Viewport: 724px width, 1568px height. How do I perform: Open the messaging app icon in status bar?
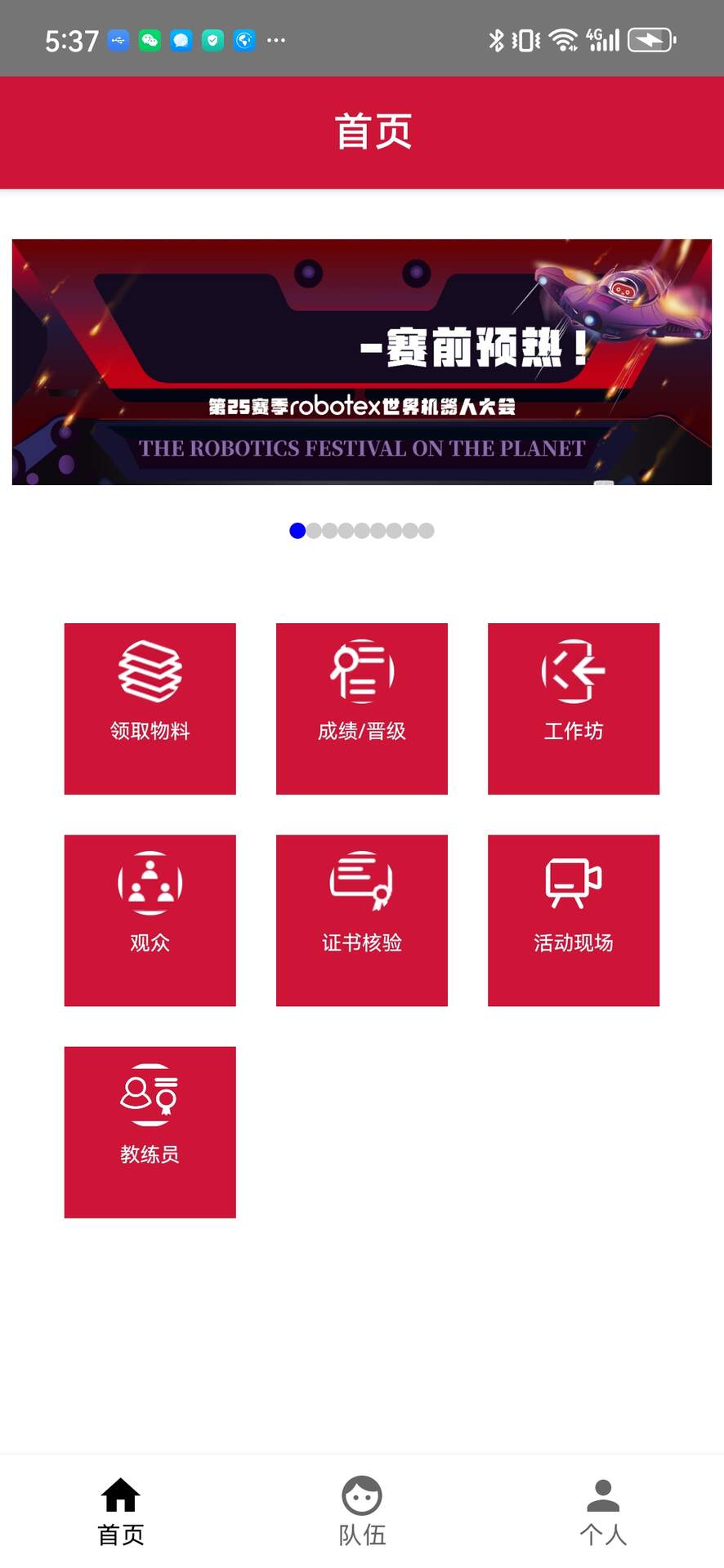click(x=181, y=39)
